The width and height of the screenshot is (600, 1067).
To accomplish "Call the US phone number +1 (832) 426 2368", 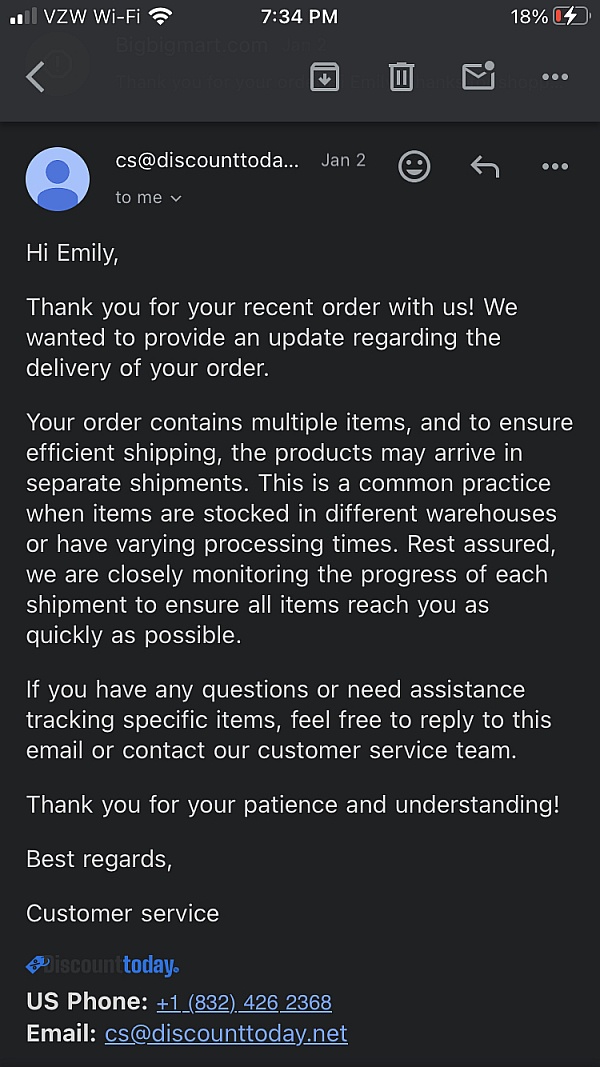I will tap(244, 1002).
